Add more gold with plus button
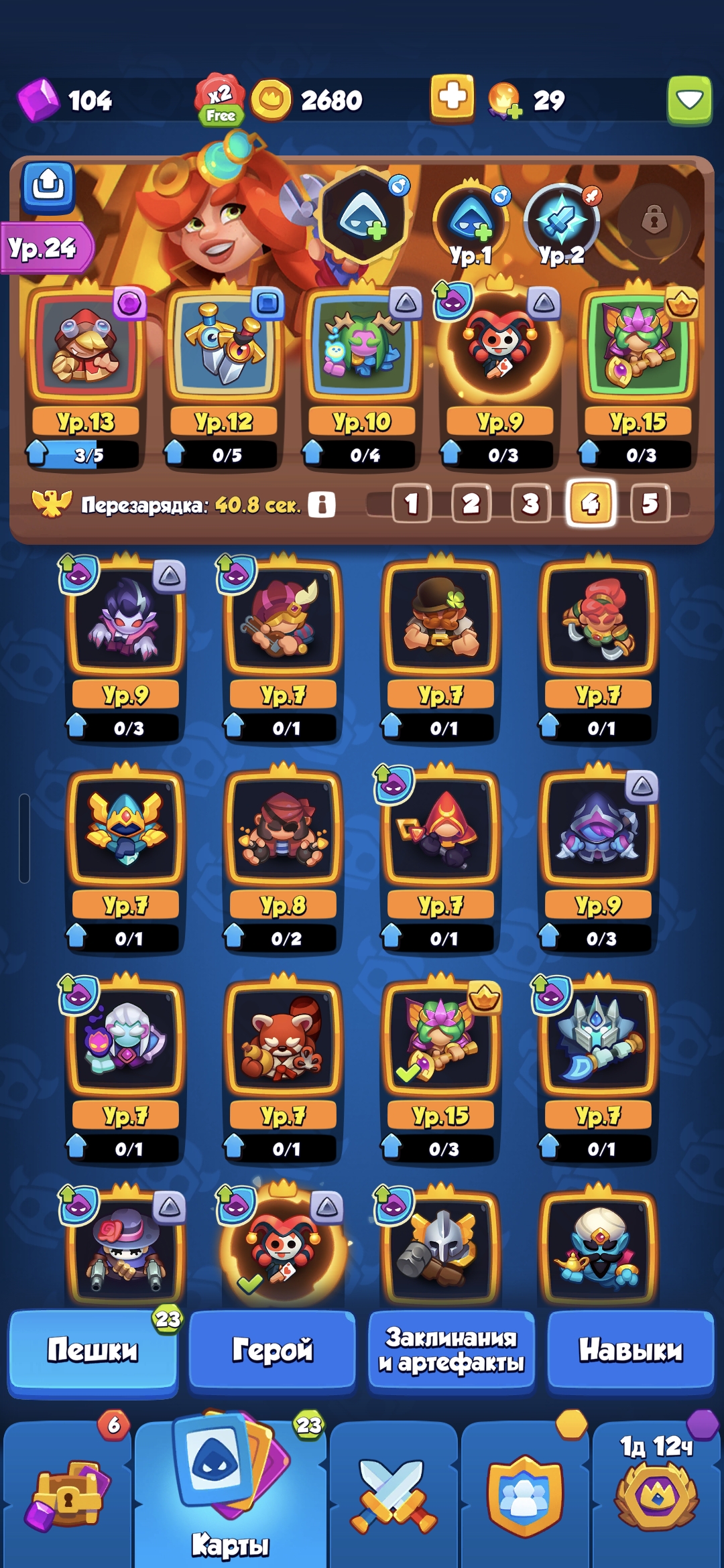Screen dimensions: 724x1568 click(452, 99)
